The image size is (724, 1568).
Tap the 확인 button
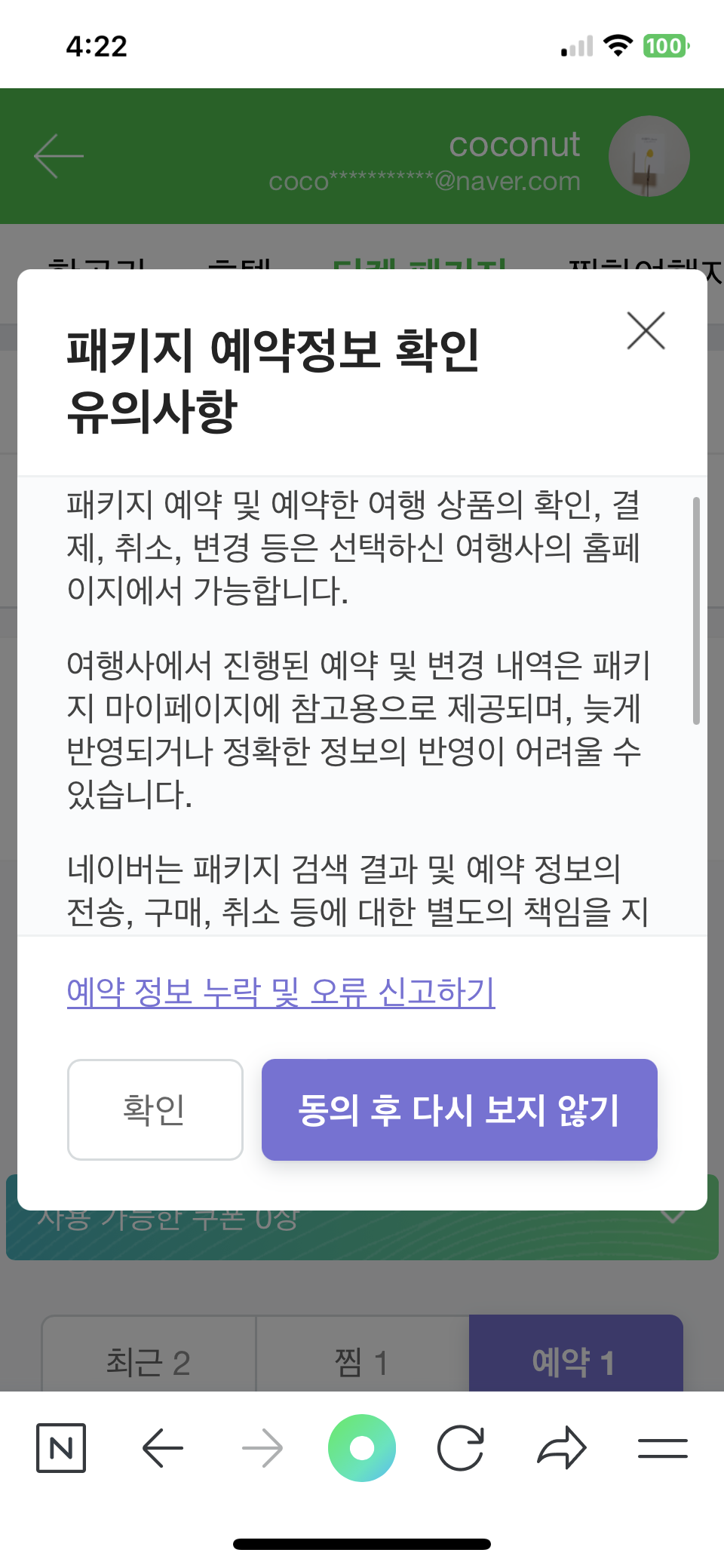(x=155, y=1109)
